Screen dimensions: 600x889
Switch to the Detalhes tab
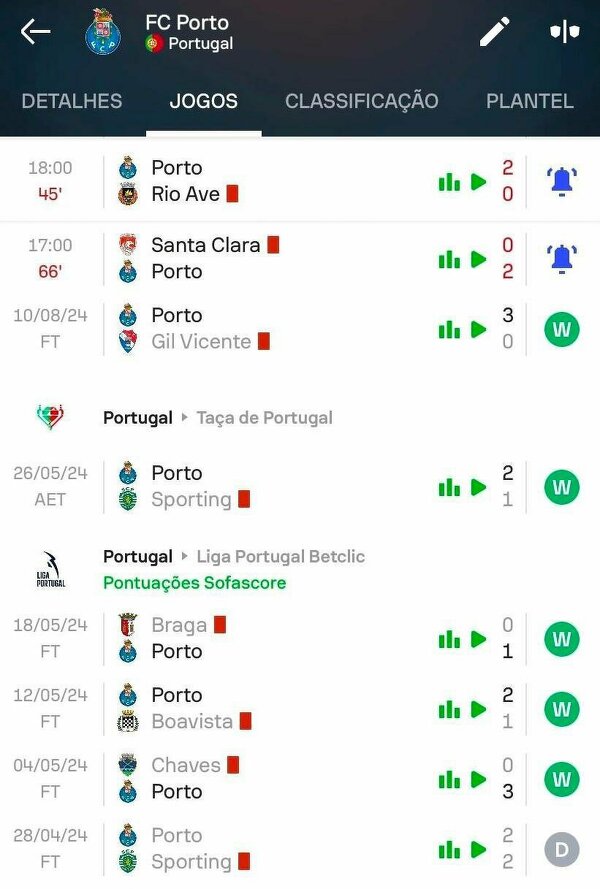(72, 101)
